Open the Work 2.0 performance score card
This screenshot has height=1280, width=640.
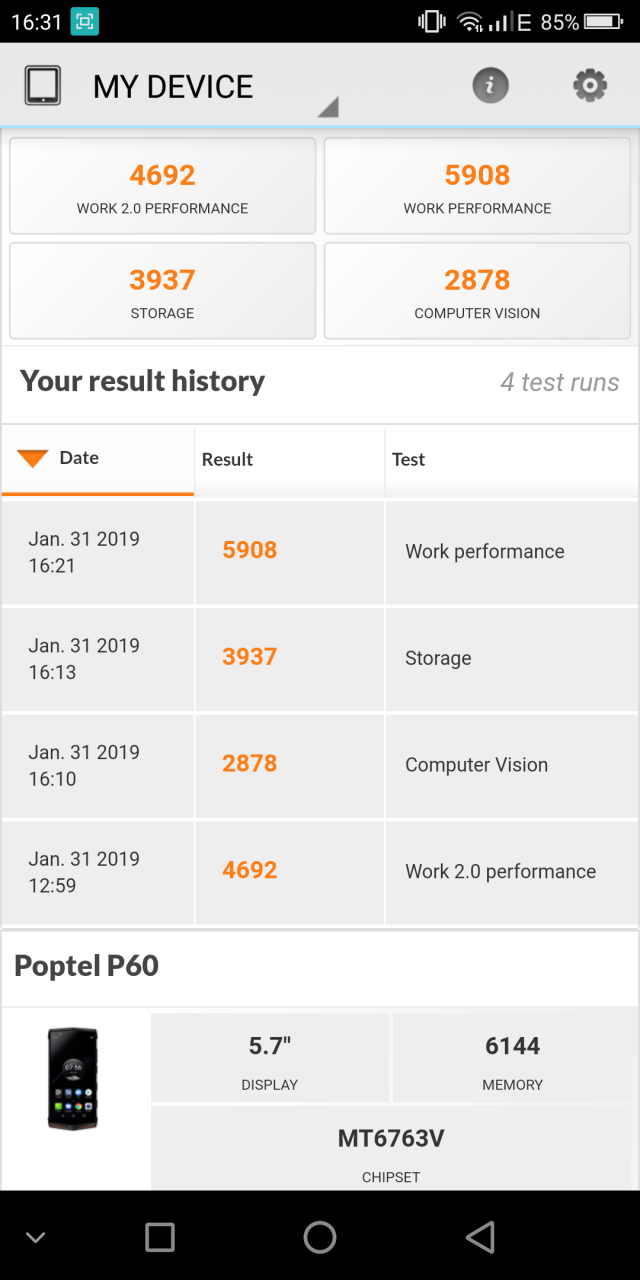[162, 187]
